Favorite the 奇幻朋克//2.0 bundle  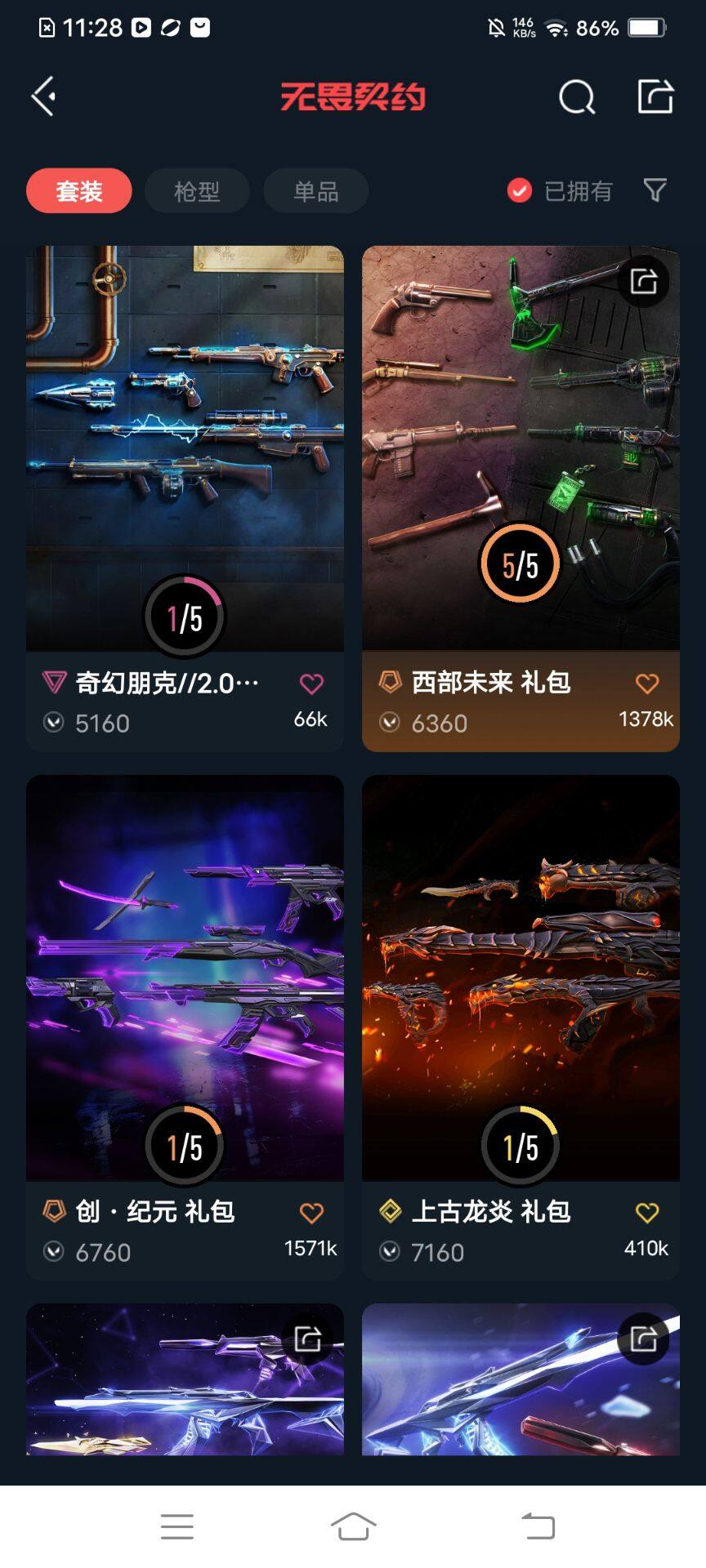pyautogui.click(x=311, y=684)
